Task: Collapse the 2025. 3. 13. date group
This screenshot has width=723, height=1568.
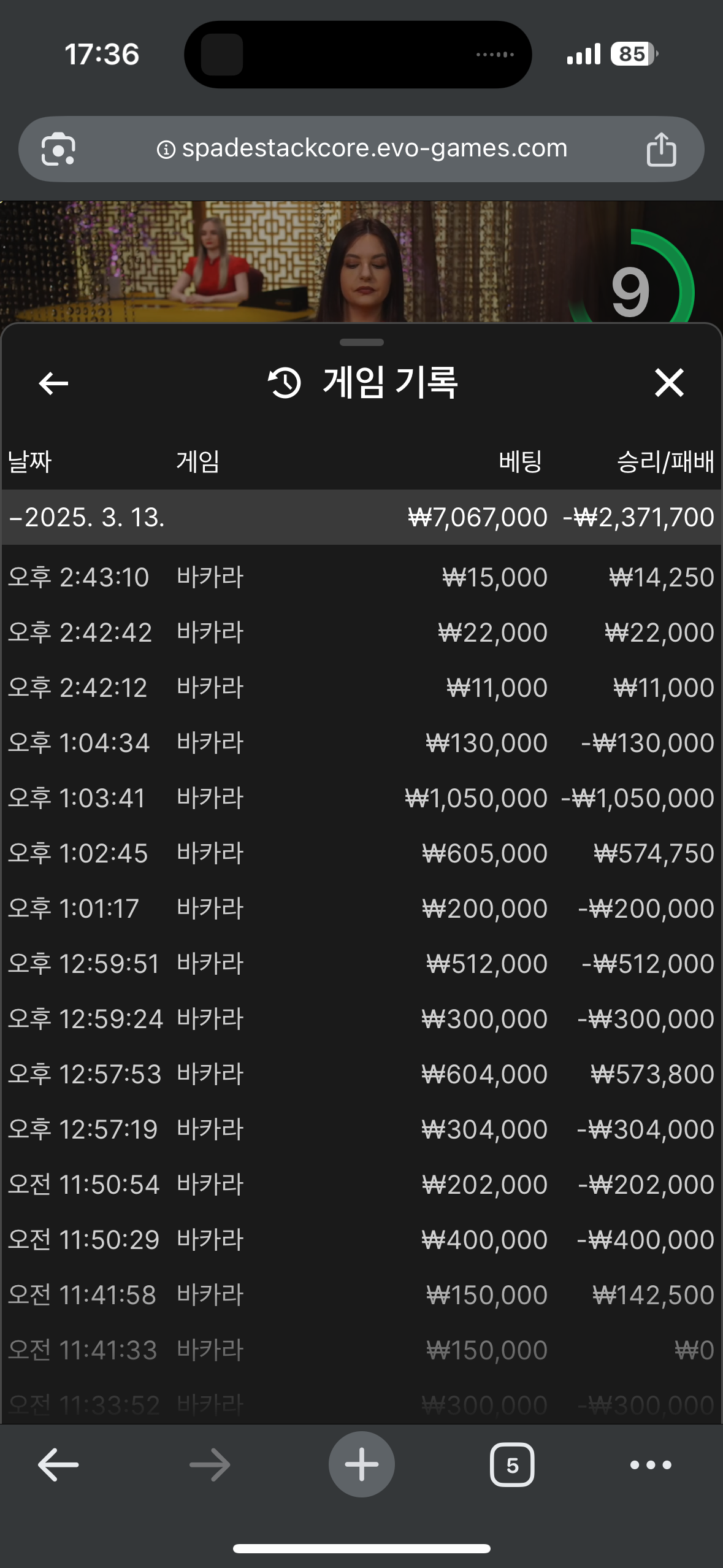Action: point(361,517)
